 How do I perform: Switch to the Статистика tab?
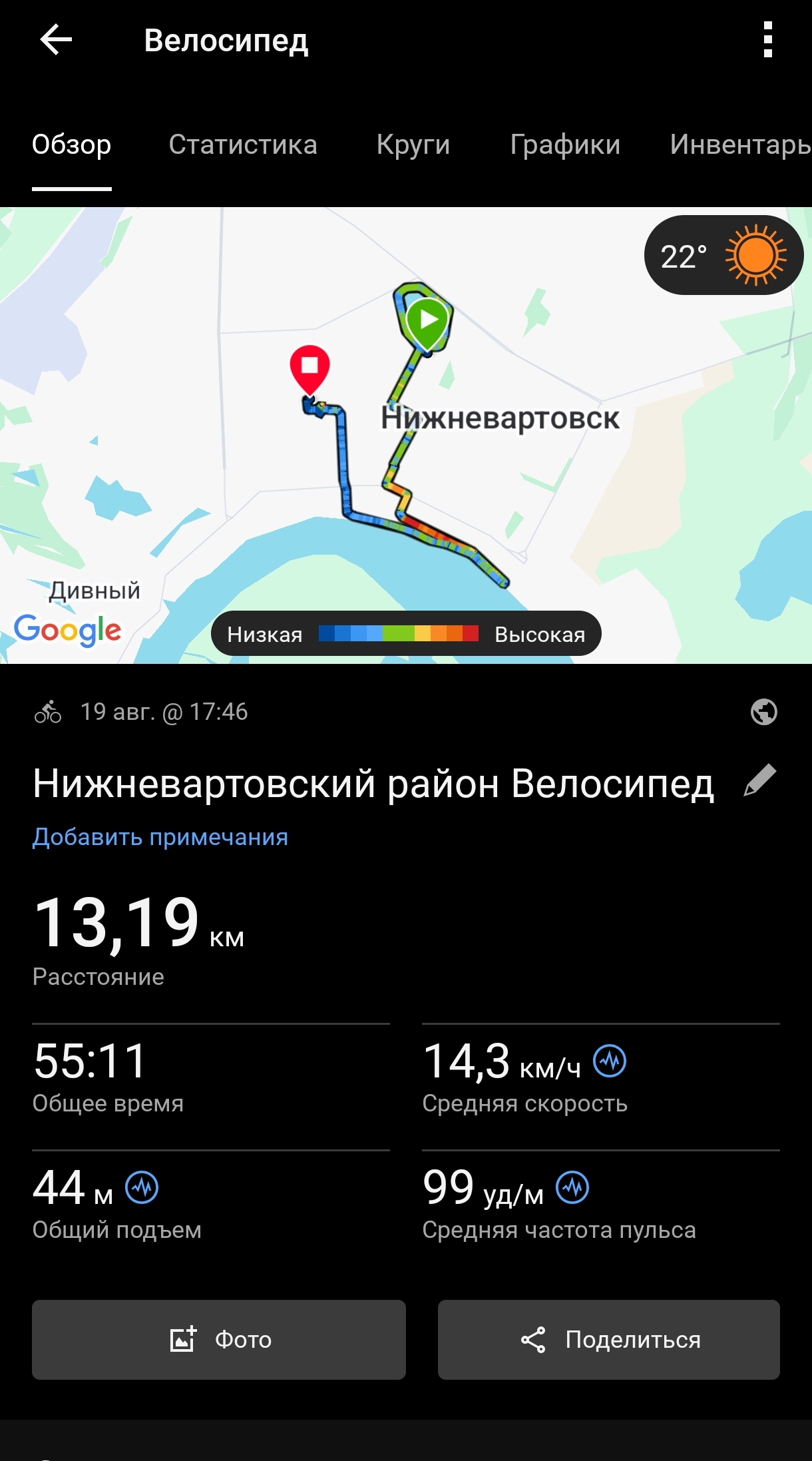pyautogui.click(x=243, y=145)
